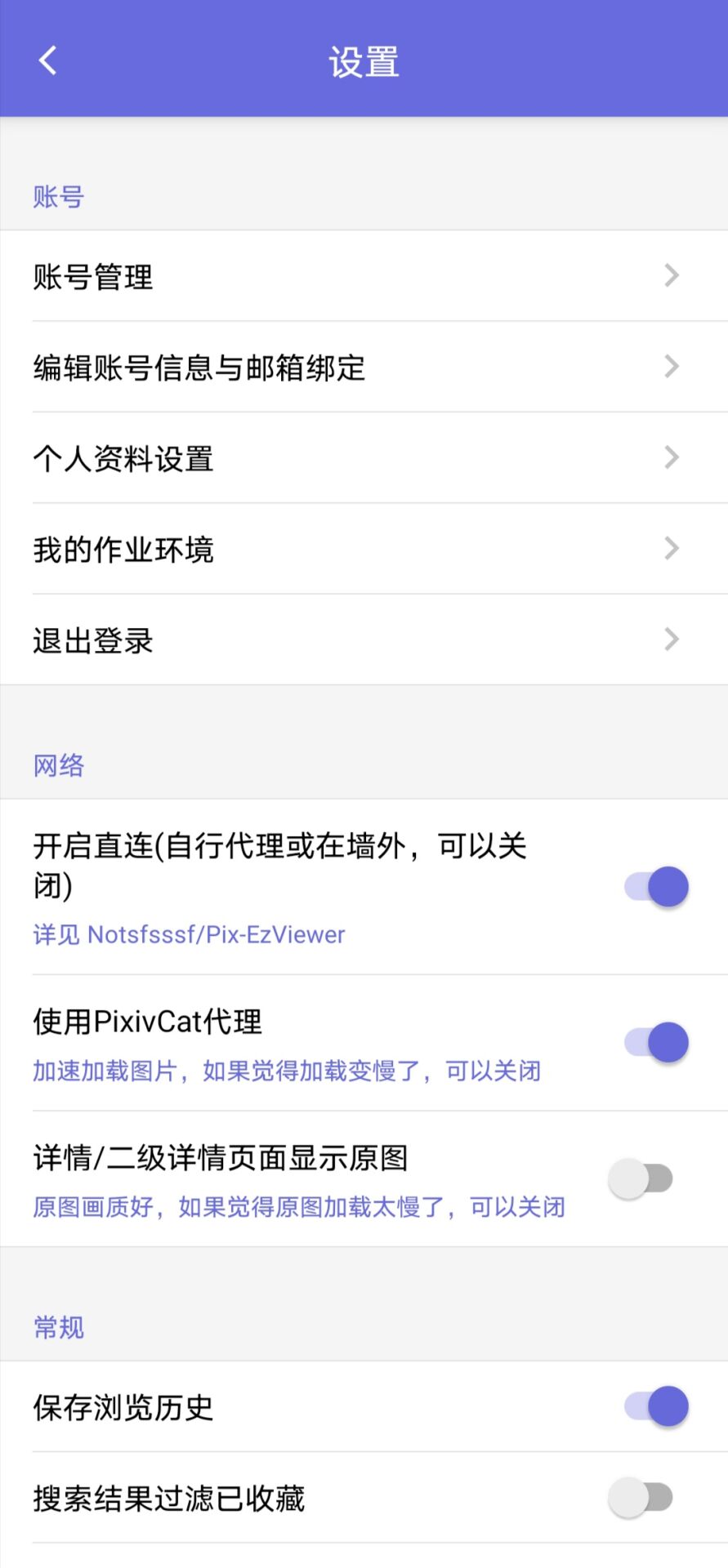Tap chevron next to 我的作业环境
The image size is (728, 1568).
coord(671,549)
